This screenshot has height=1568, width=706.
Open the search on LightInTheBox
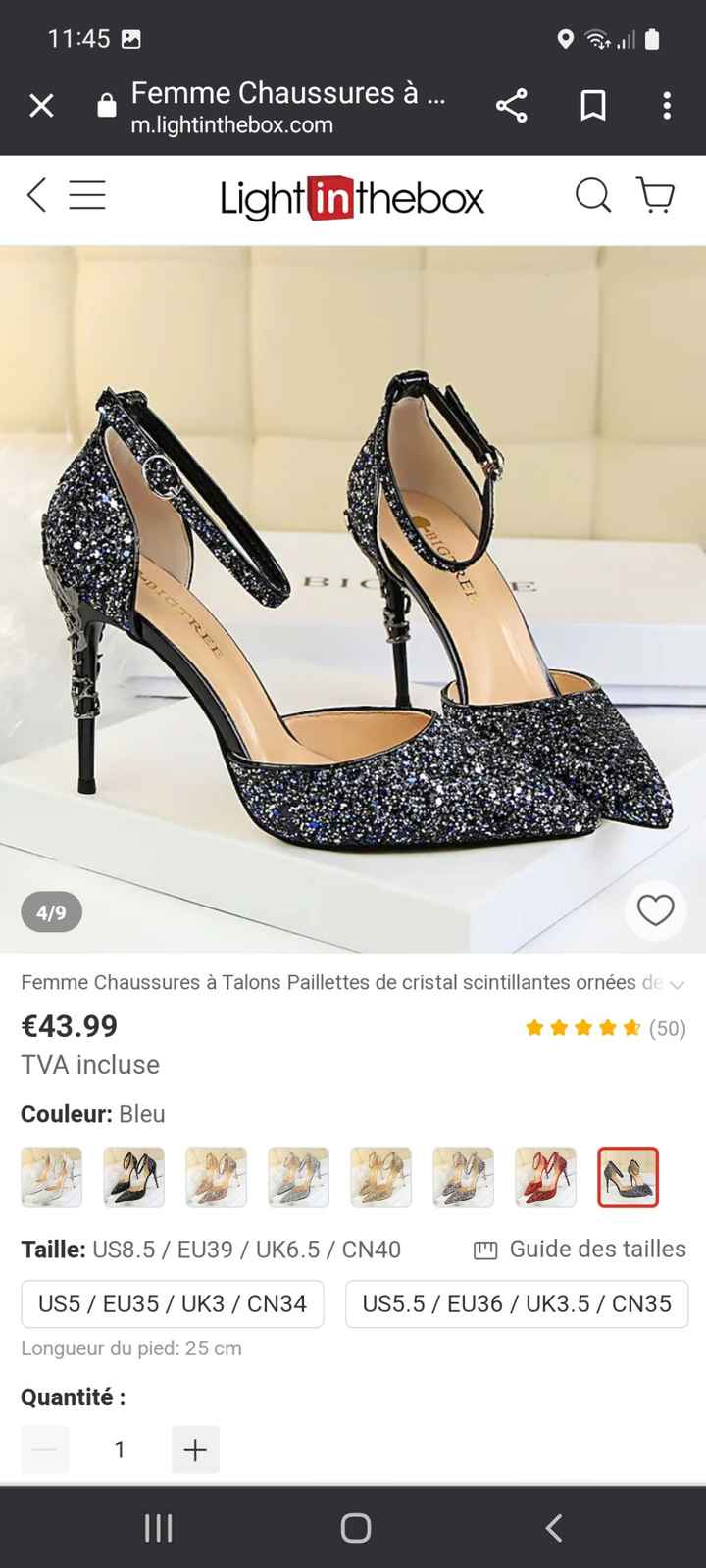pos(593,196)
